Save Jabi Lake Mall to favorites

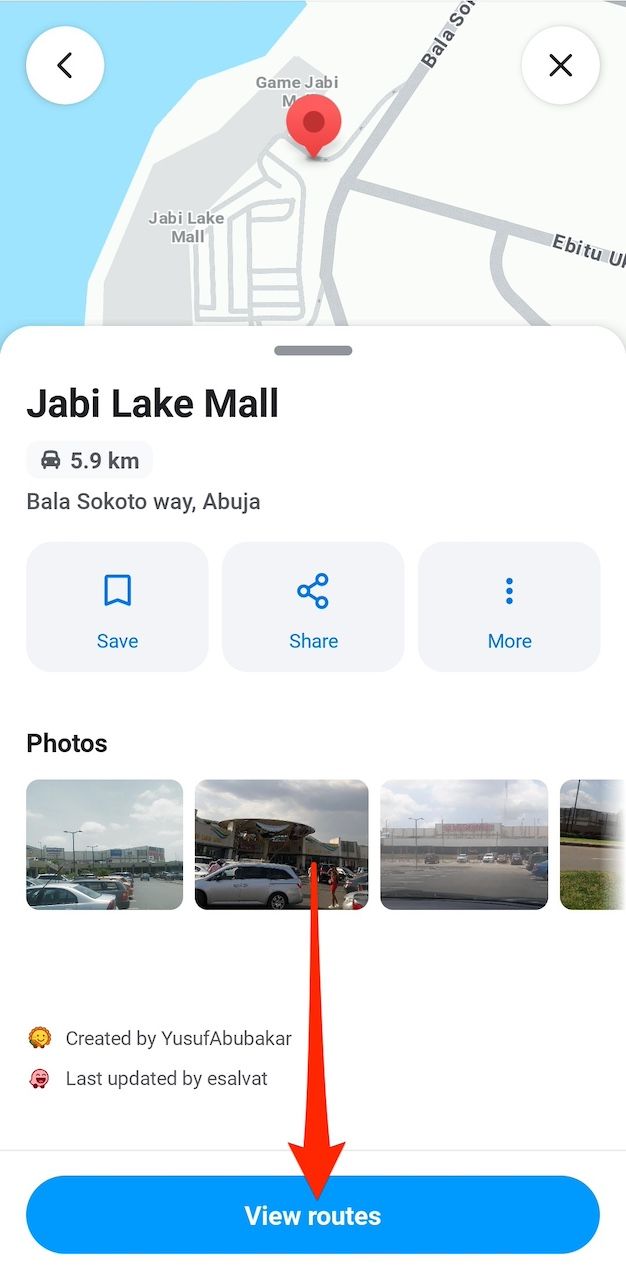tap(117, 607)
